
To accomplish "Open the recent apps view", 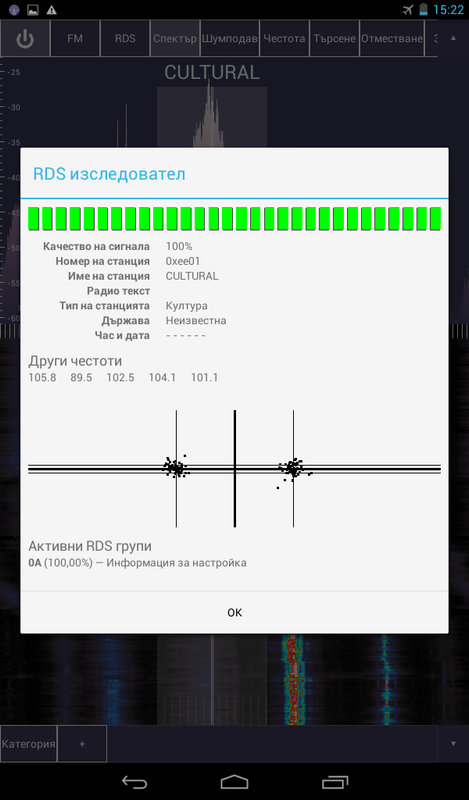I will pos(335,782).
